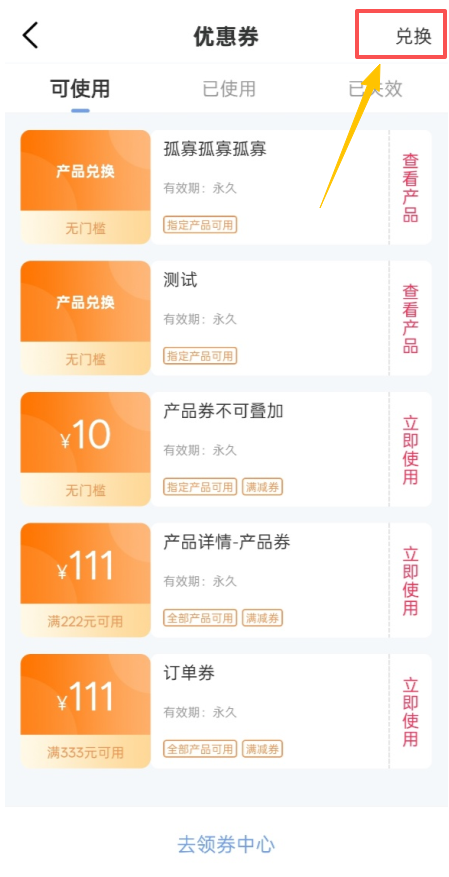Tap 立即使用 on the 产品券不可叠加 coupon
Image resolution: width=449 pixels, height=877 pixels.
coord(410,450)
